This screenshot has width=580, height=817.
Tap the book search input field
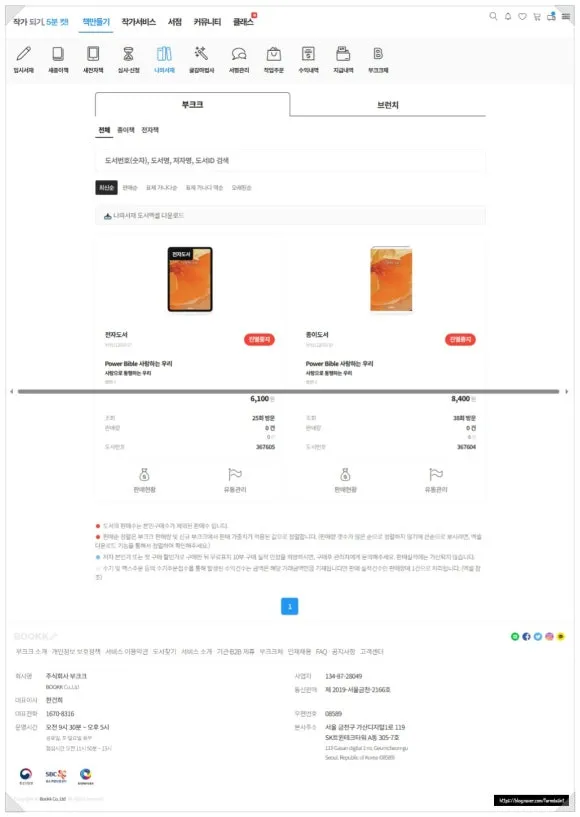(290, 160)
